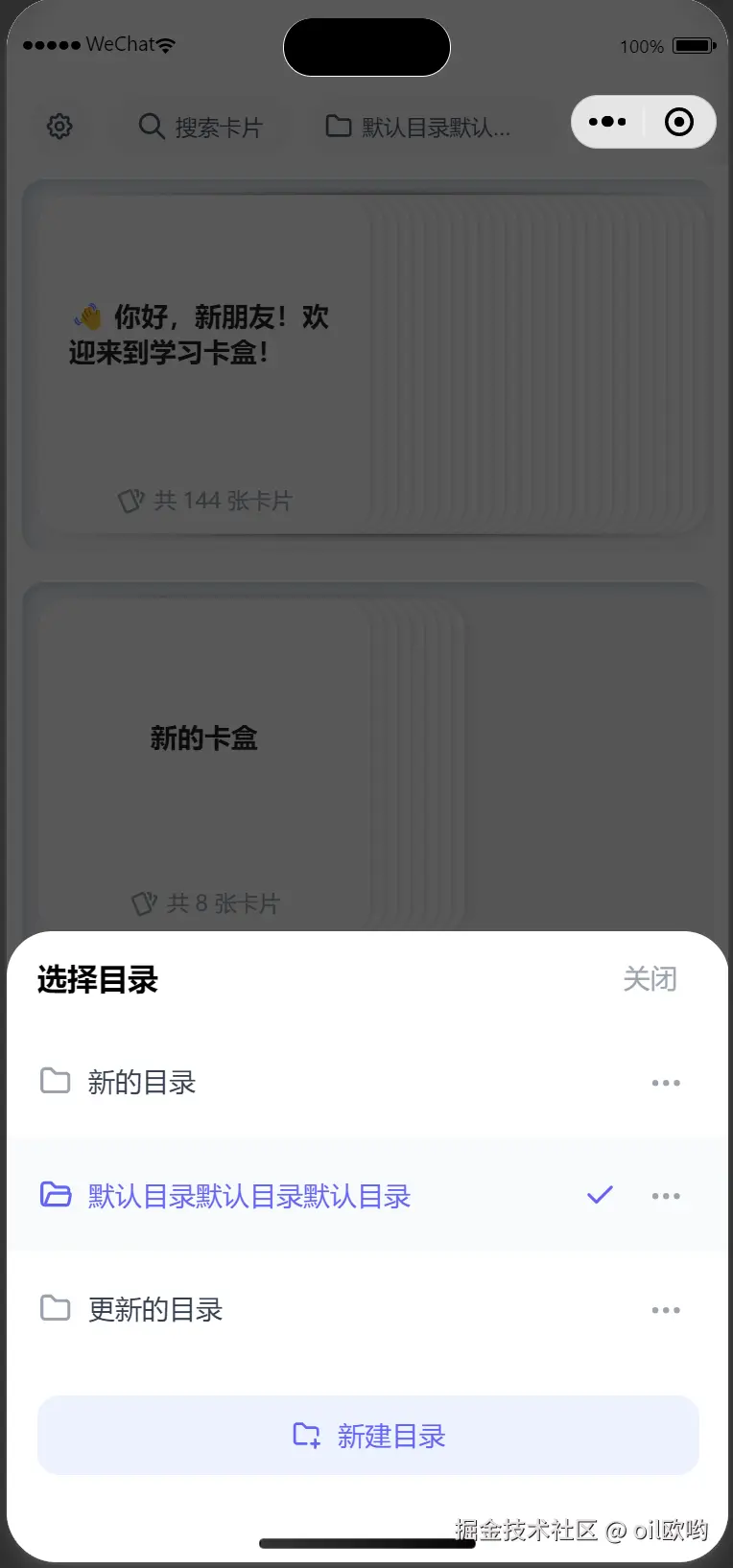Tap the 新建目录 button
733x1568 pixels.
click(x=368, y=1436)
